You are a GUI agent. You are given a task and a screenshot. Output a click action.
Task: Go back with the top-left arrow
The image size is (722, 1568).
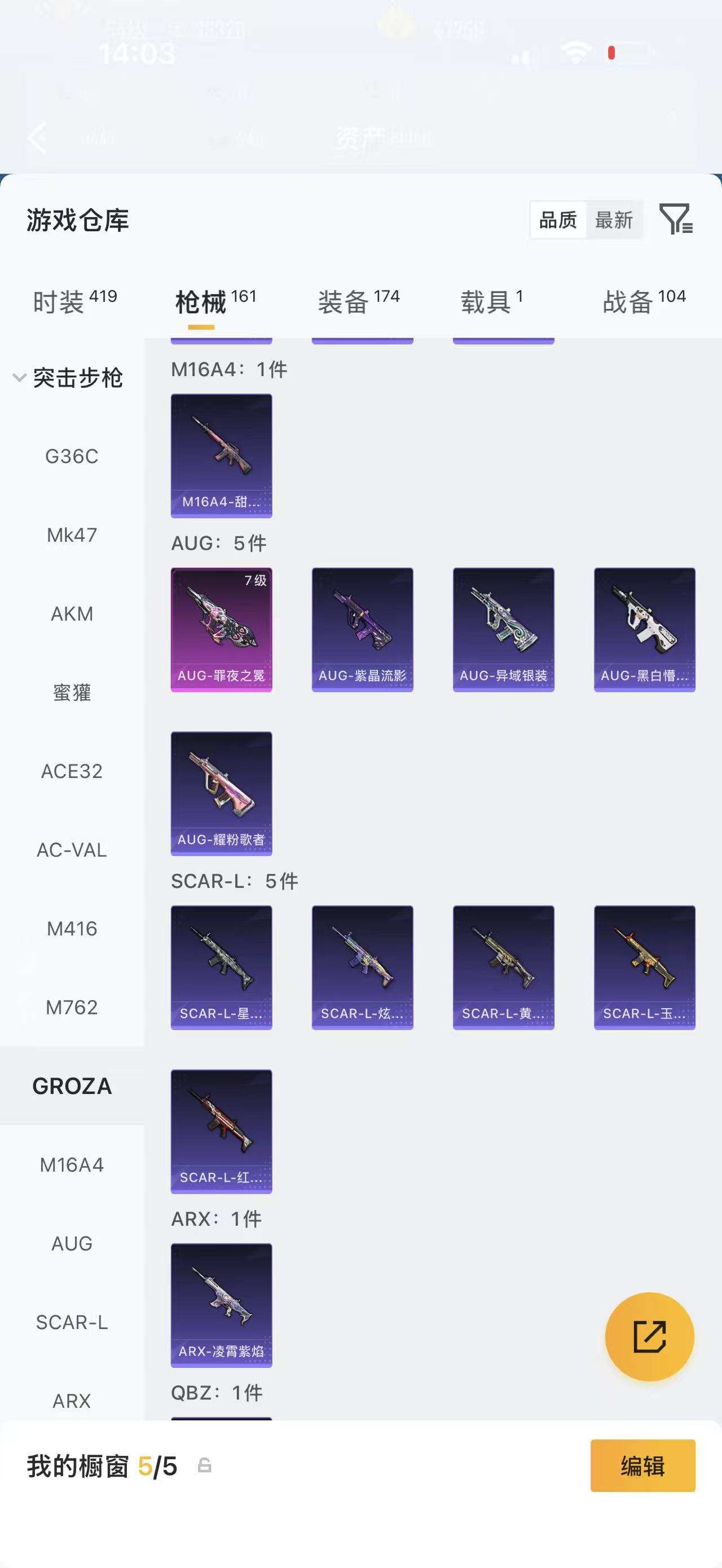coord(38,137)
